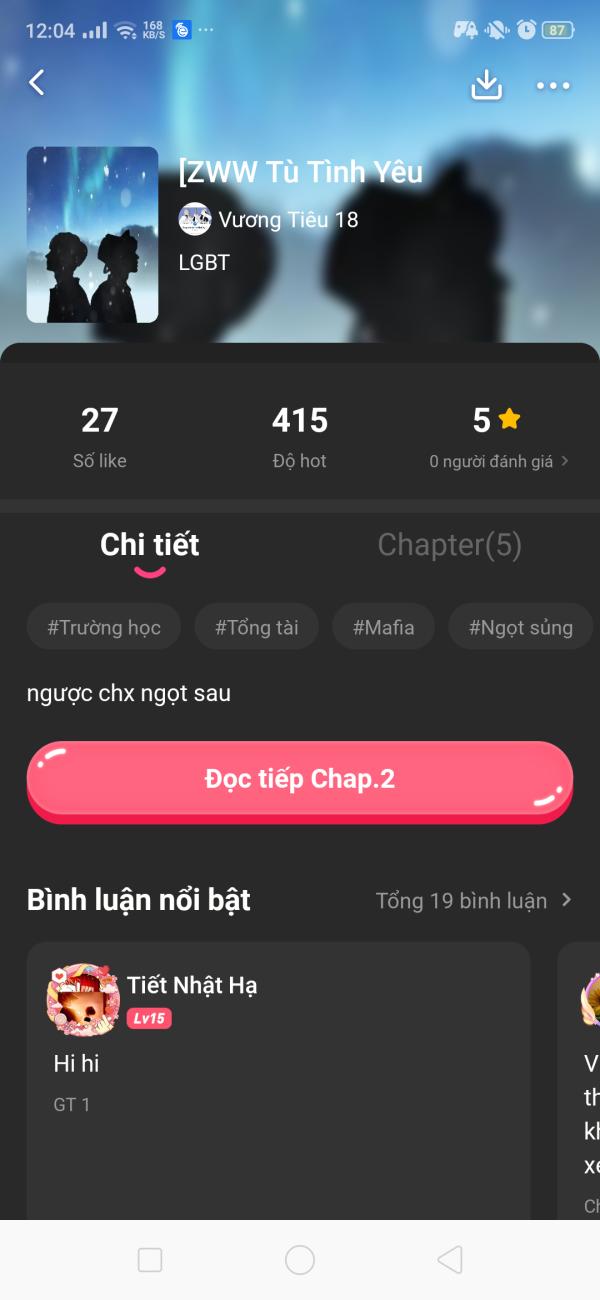Continue reading with Đọc tiếp Chap.2
The image size is (600, 1300).
point(300,780)
